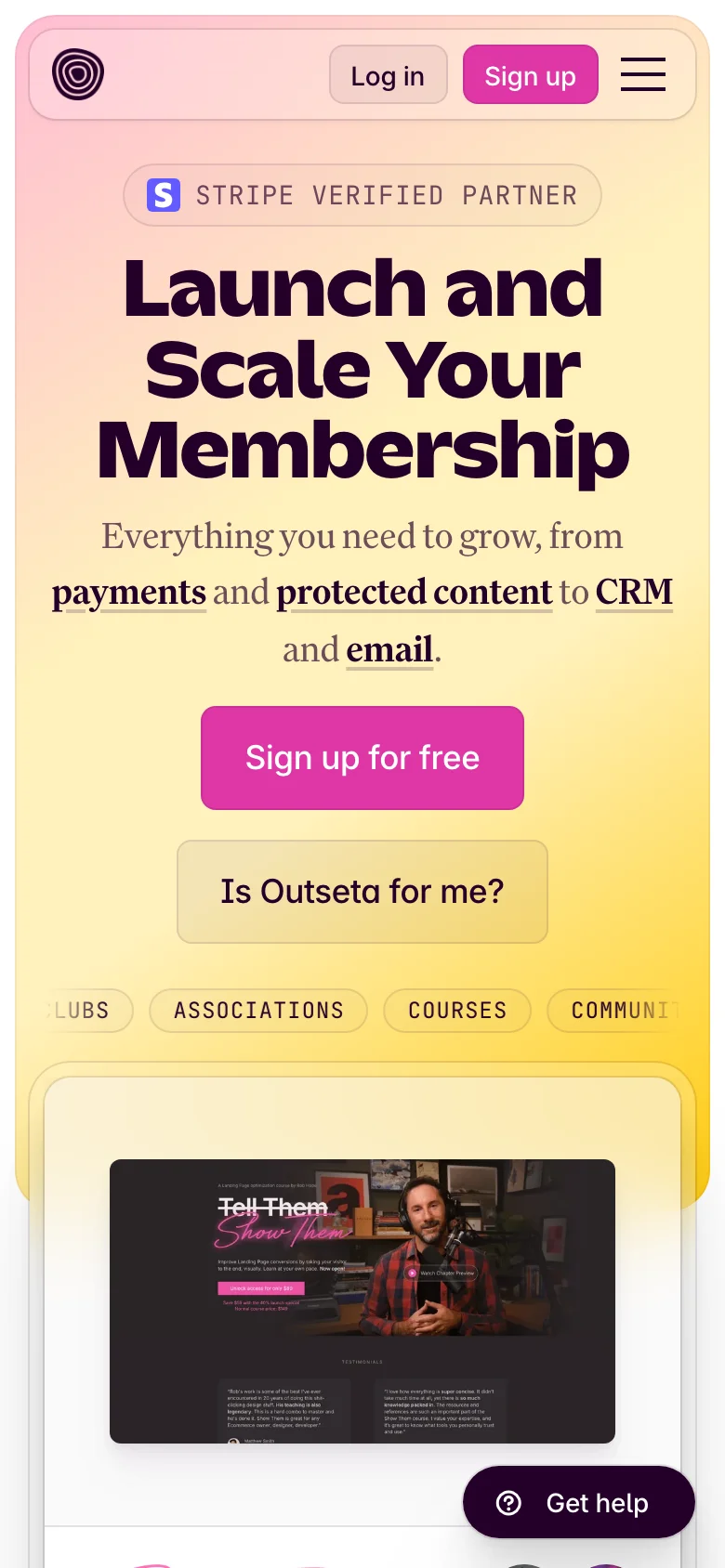Image resolution: width=725 pixels, height=1568 pixels.
Task: Follow the payments link
Action: point(129,593)
